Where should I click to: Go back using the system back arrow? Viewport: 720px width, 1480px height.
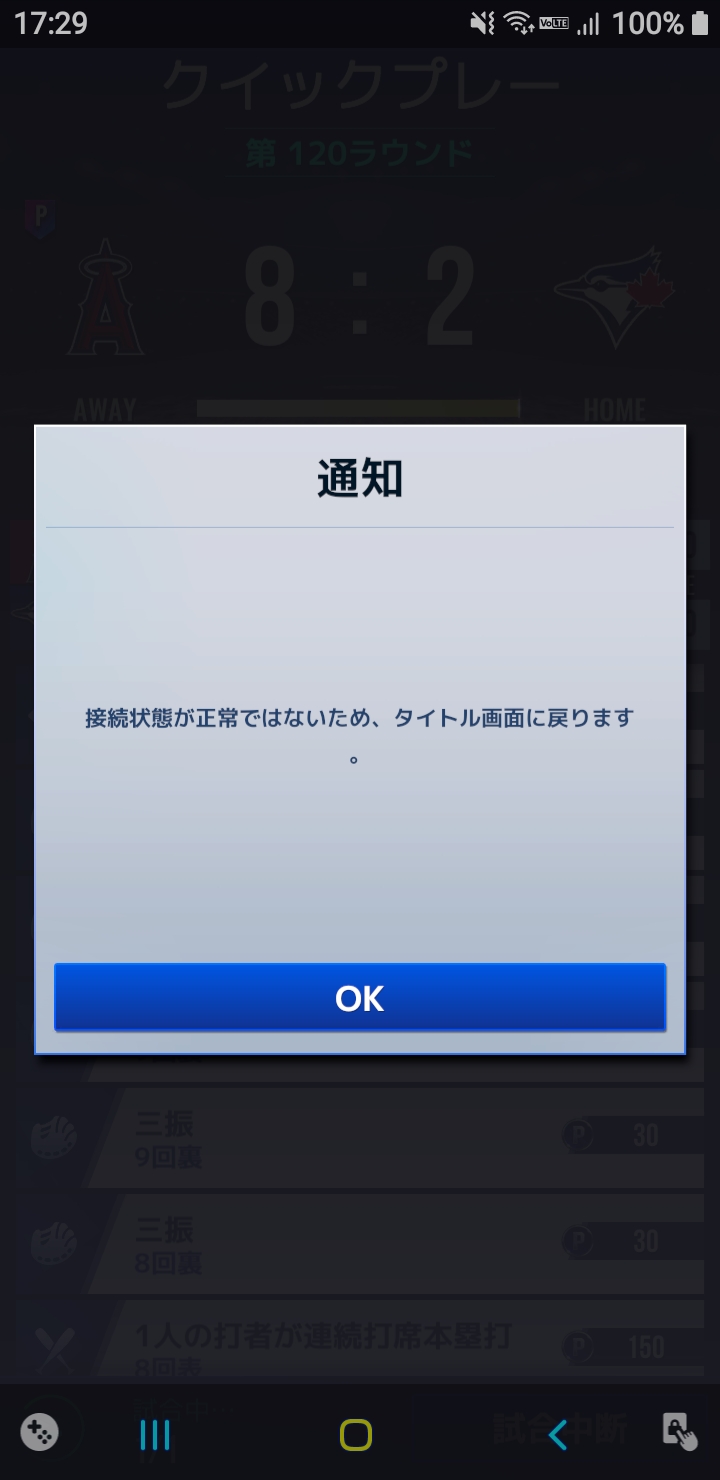coord(558,1435)
